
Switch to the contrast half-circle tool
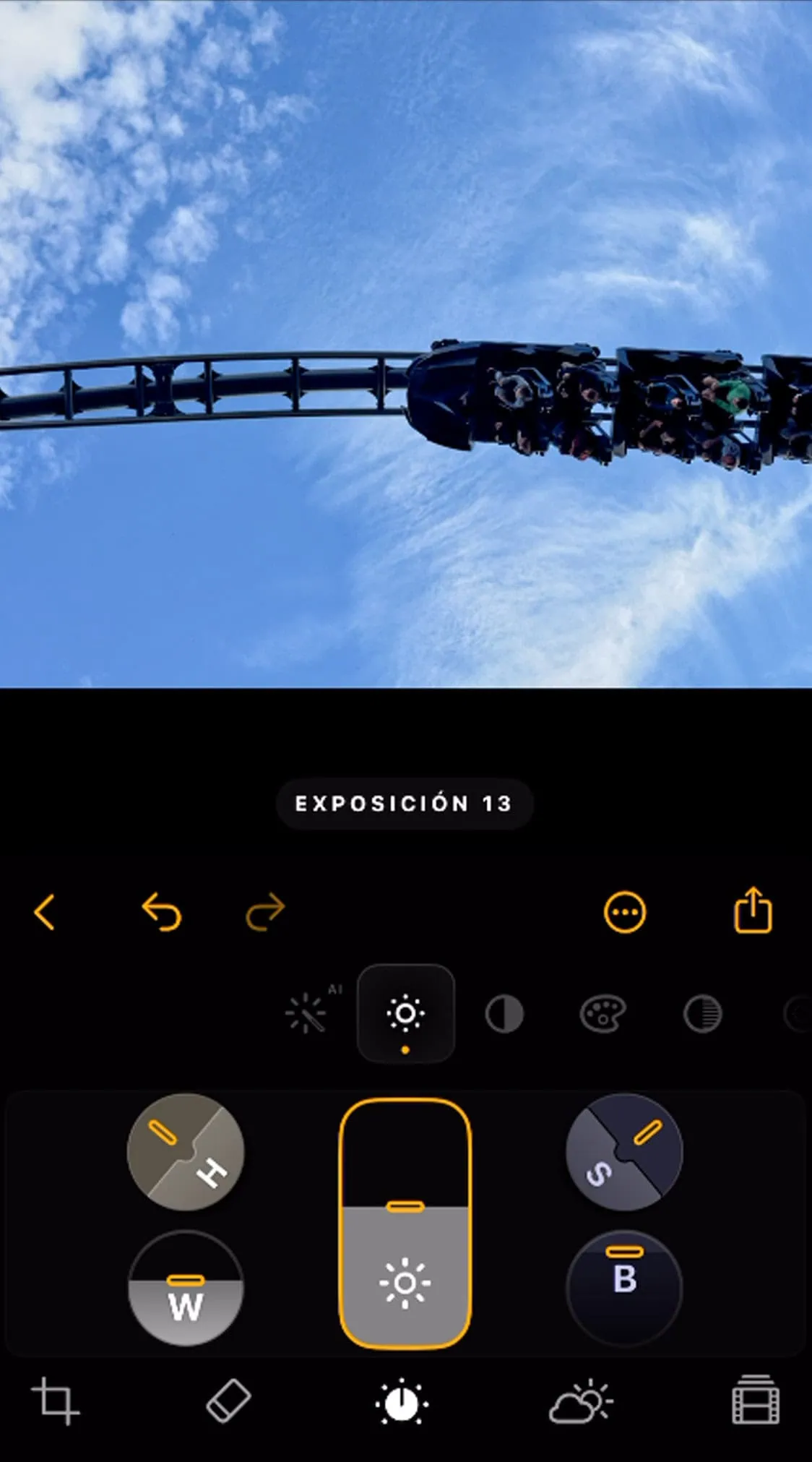point(504,1014)
